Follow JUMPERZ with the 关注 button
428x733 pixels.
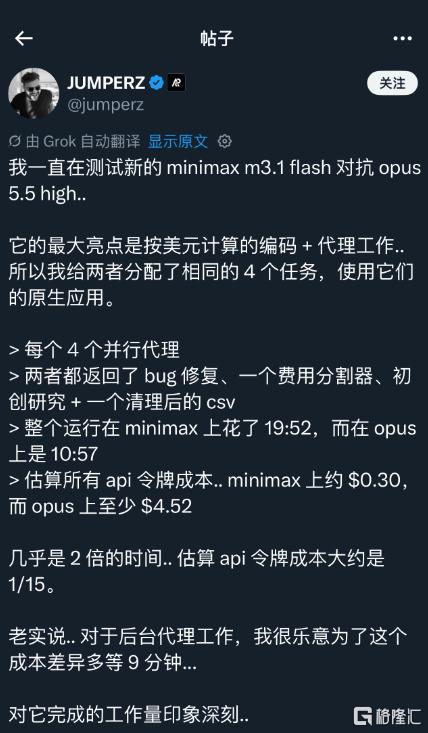click(x=392, y=83)
